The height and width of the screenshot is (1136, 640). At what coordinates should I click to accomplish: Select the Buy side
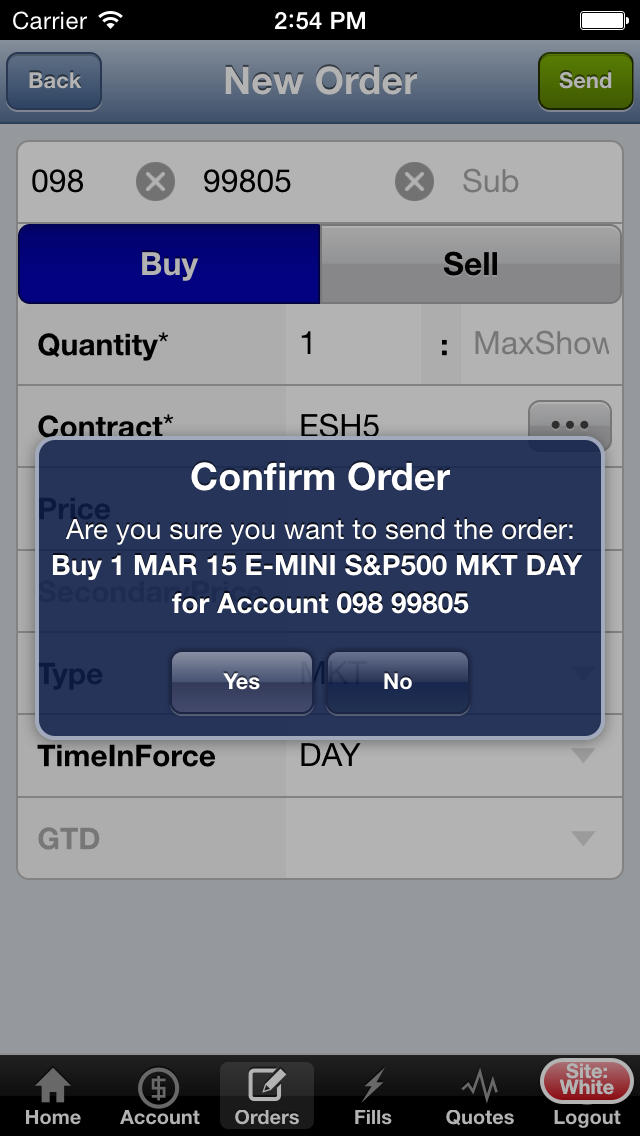169,264
